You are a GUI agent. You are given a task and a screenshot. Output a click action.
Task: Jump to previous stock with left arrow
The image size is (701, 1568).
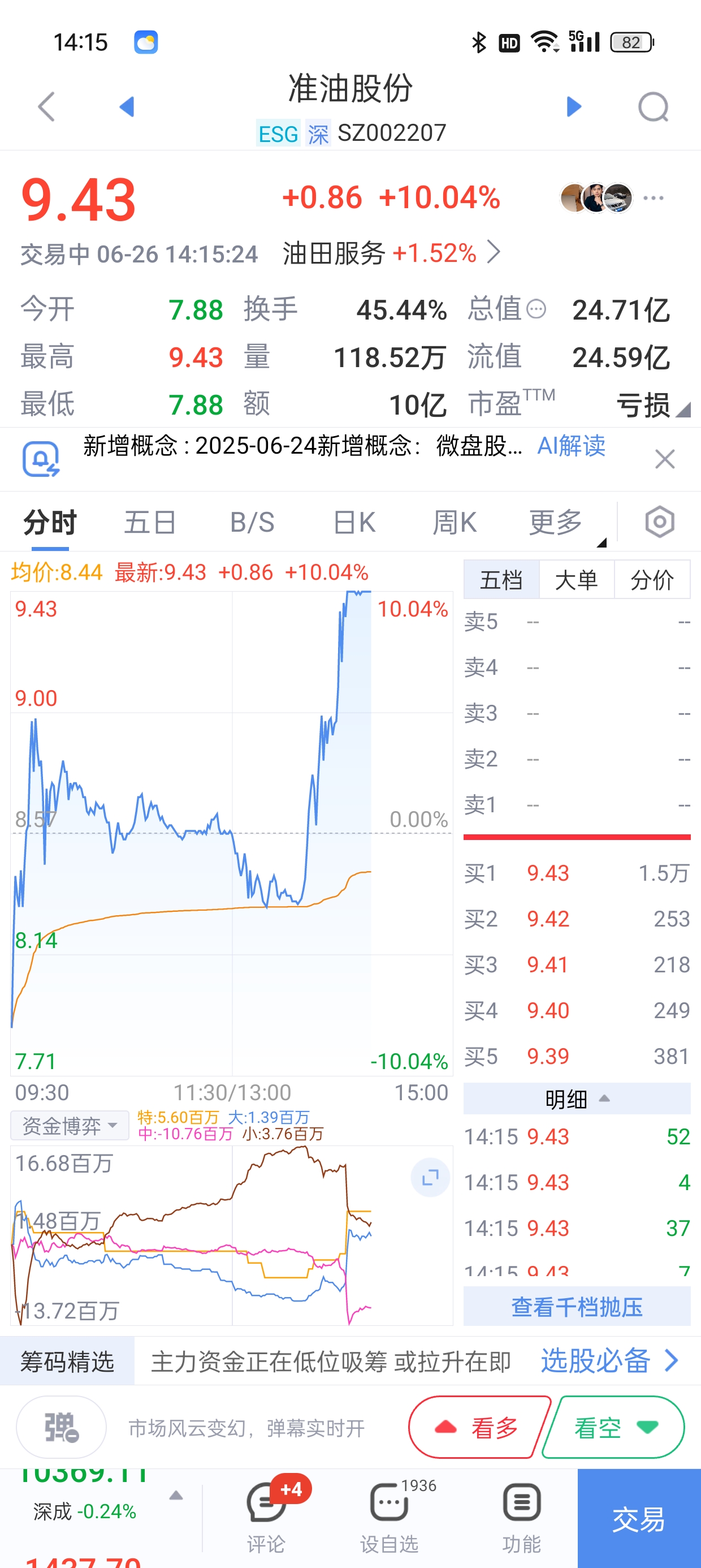coord(127,106)
